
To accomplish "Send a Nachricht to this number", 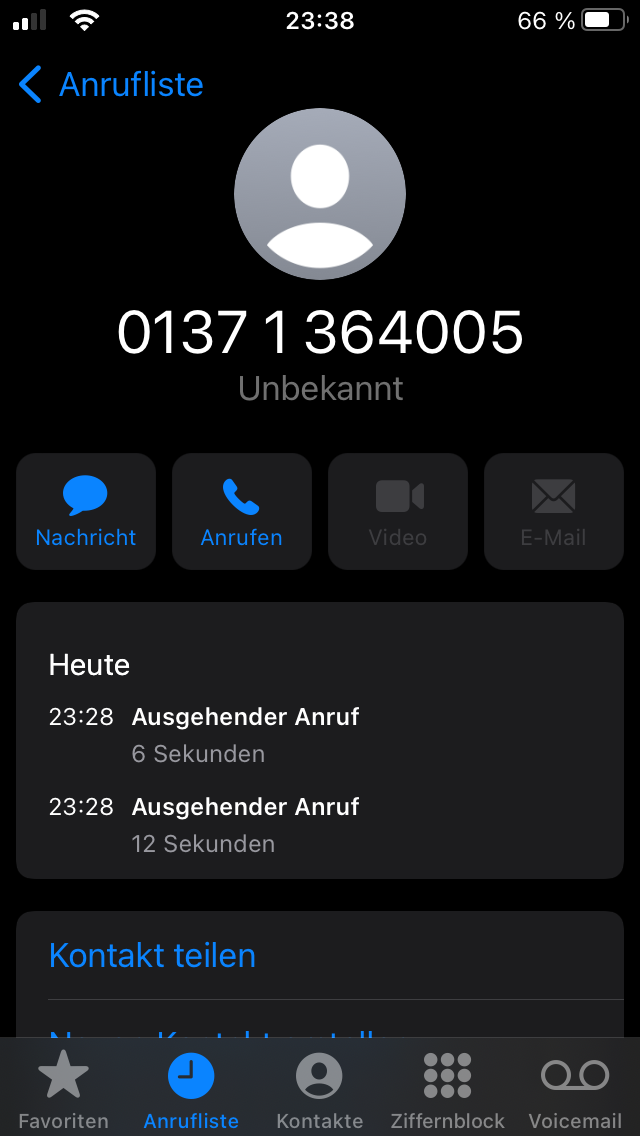I will [x=86, y=512].
